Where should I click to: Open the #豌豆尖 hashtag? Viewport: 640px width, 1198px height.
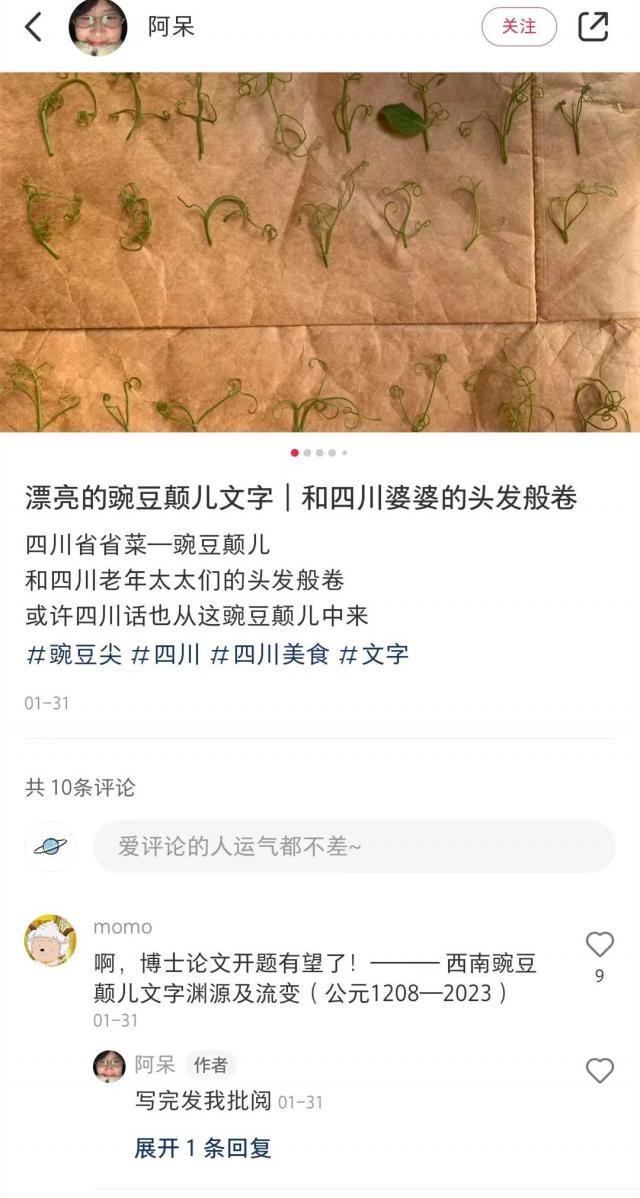tap(74, 655)
